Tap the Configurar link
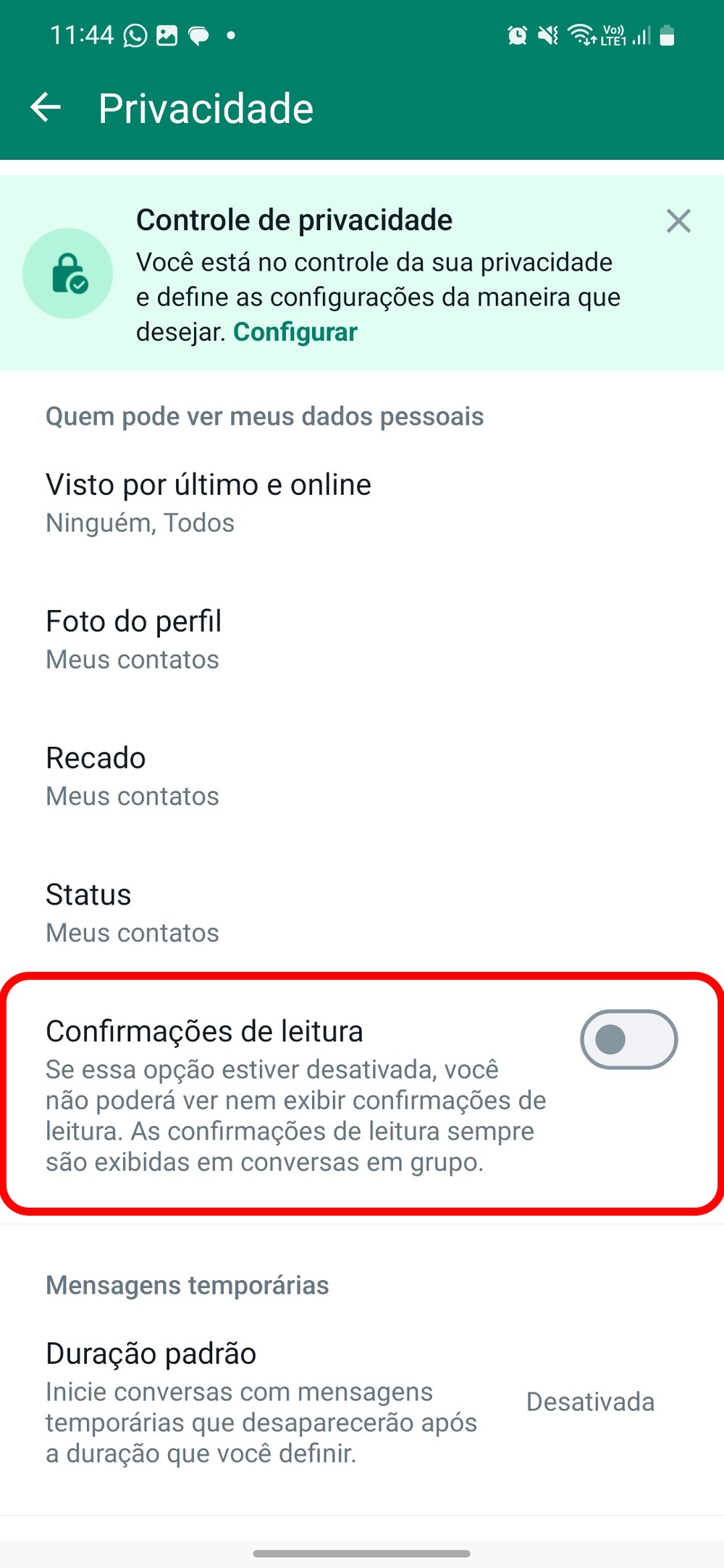 [295, 332]
